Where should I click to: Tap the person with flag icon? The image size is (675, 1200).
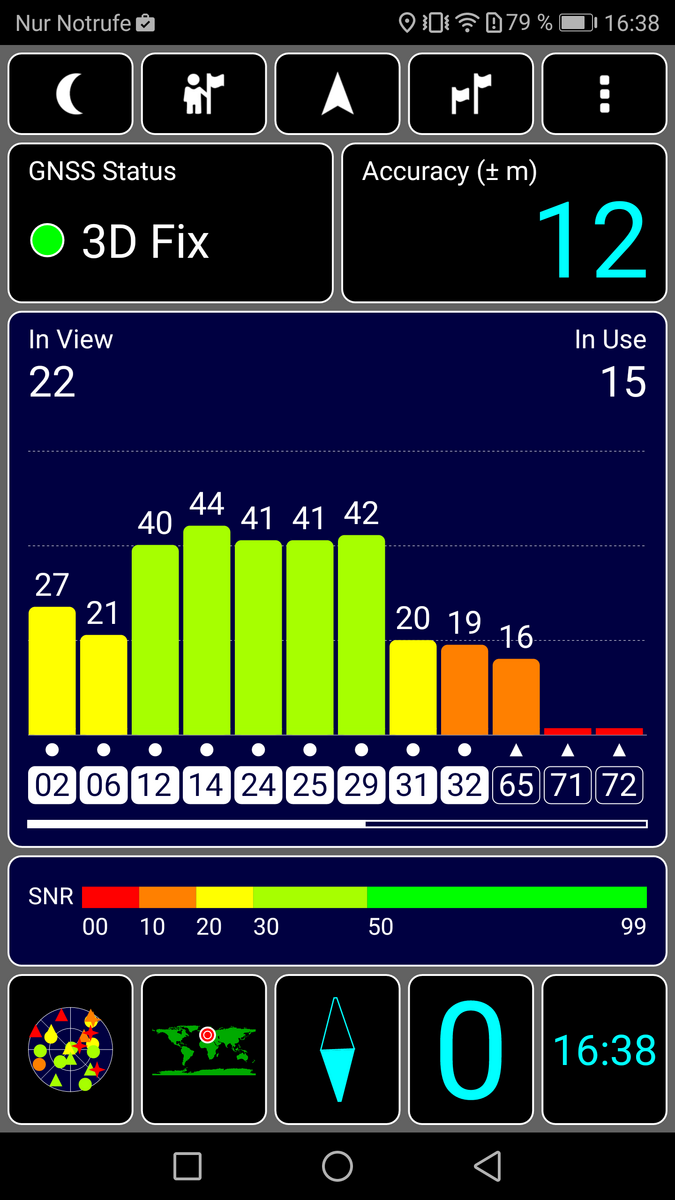[204, 94]
